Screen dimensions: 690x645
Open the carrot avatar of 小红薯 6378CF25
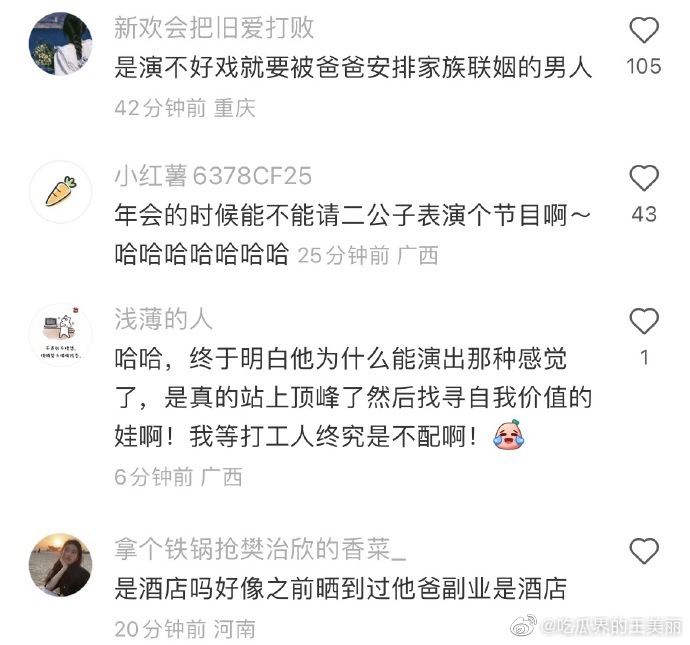tap(61, 191)
